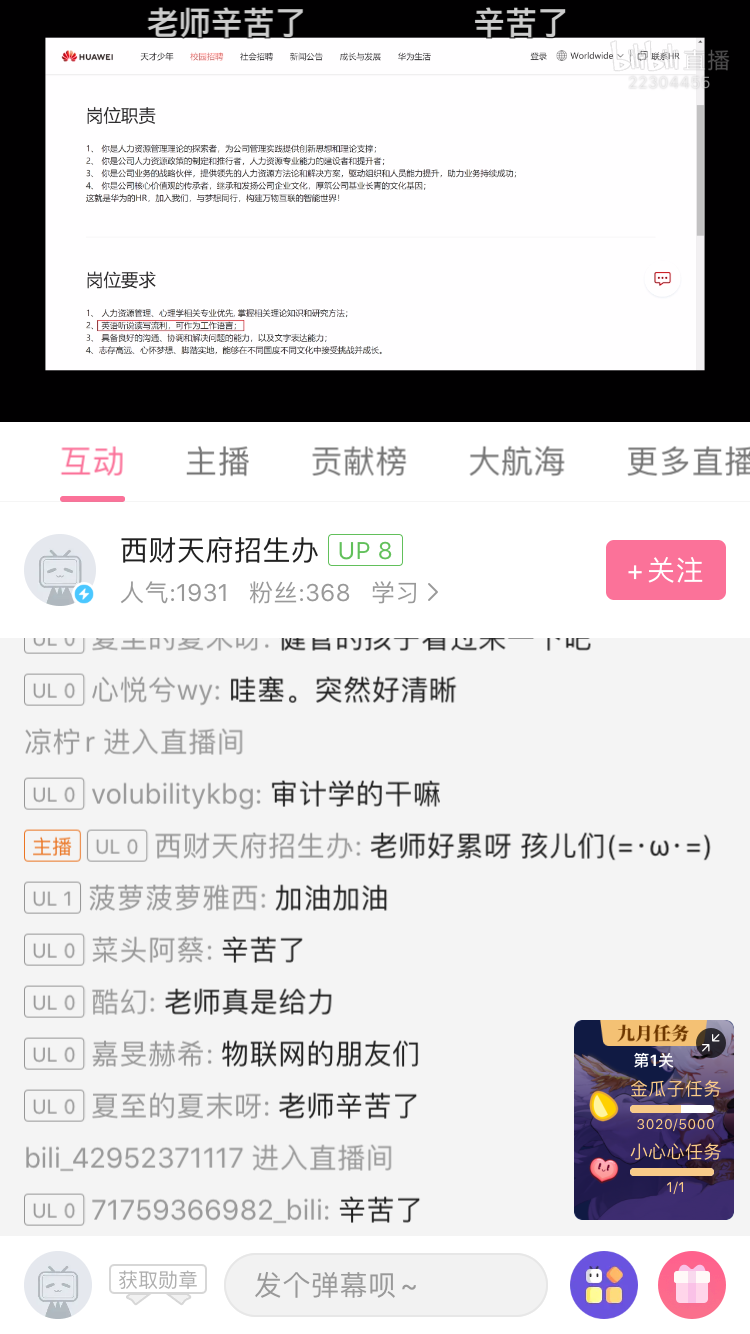Viewport: 750px width, 1334px height.
Task: Tap 获取勋章 to get a medal
Action: click(157, 1279)
